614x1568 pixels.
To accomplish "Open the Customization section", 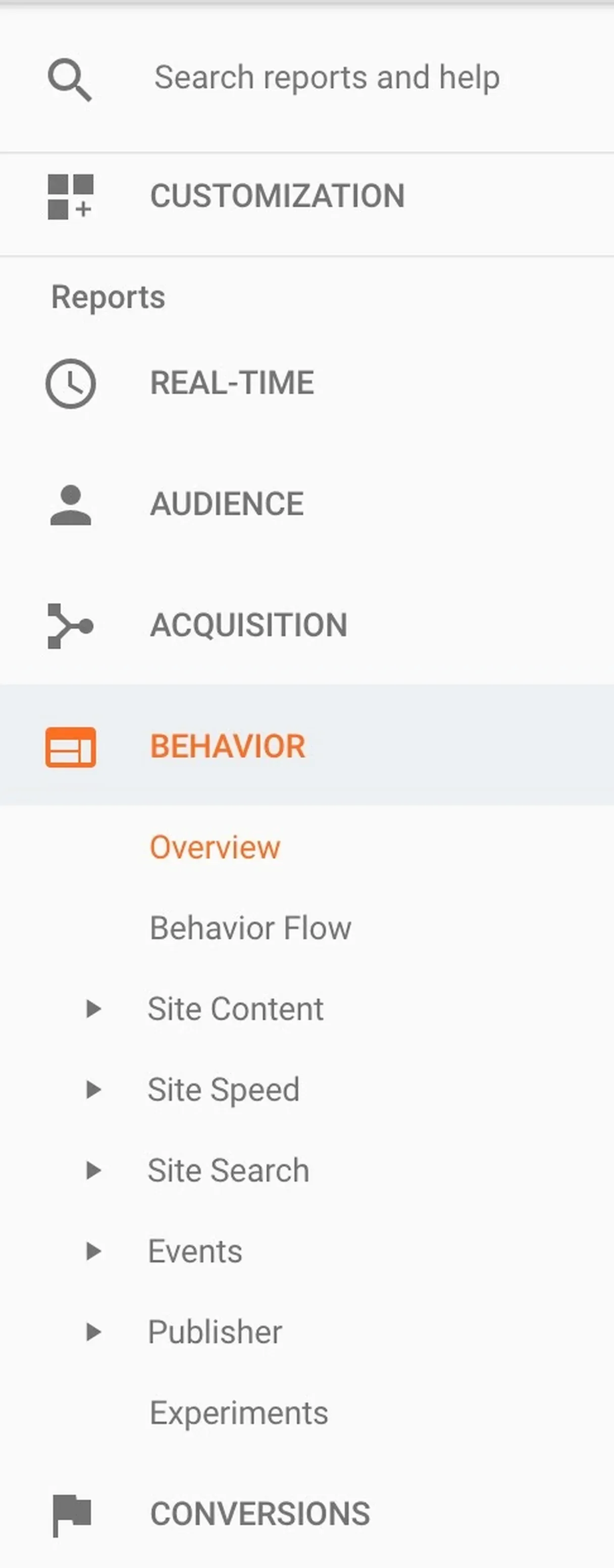I will click(x=277, y=196).
